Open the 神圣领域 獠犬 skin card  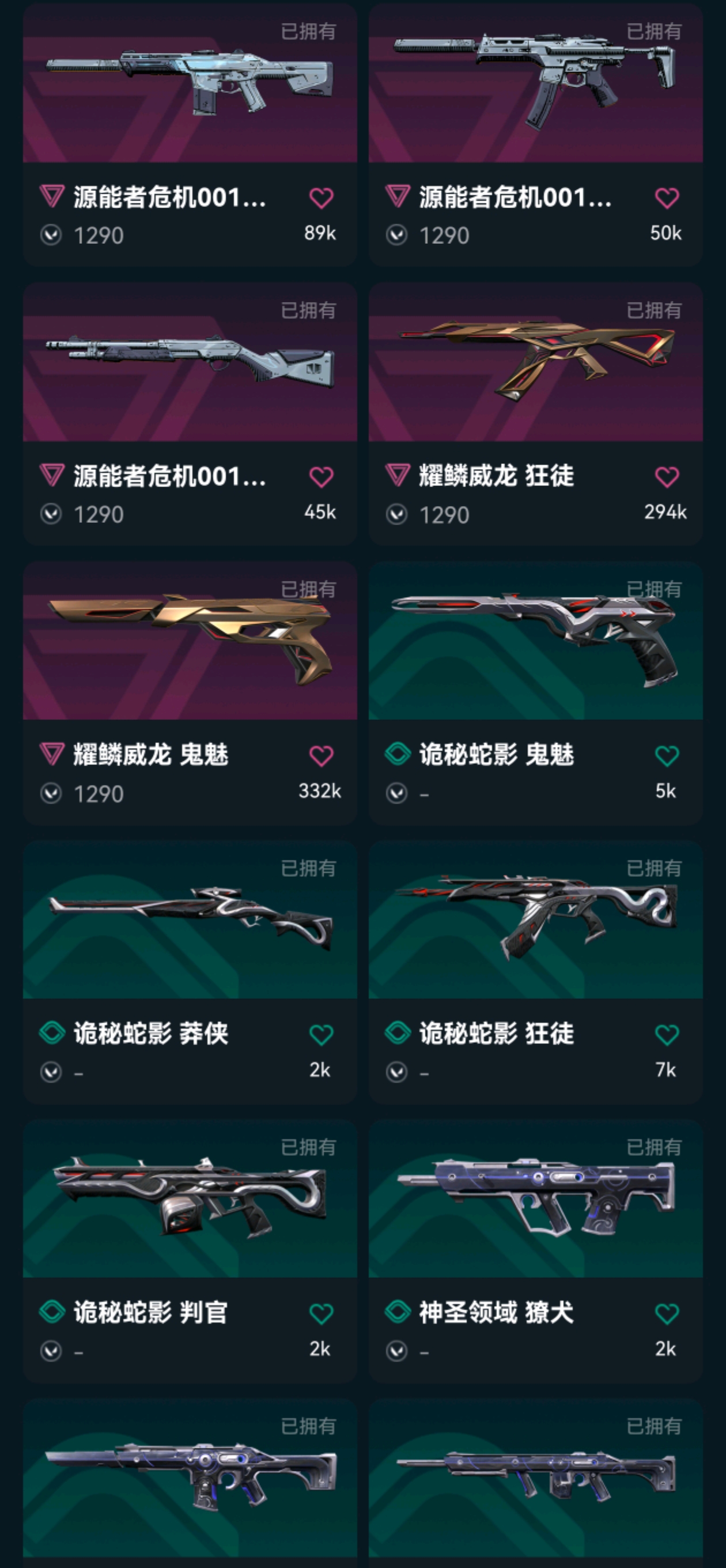pos(535,1251)
